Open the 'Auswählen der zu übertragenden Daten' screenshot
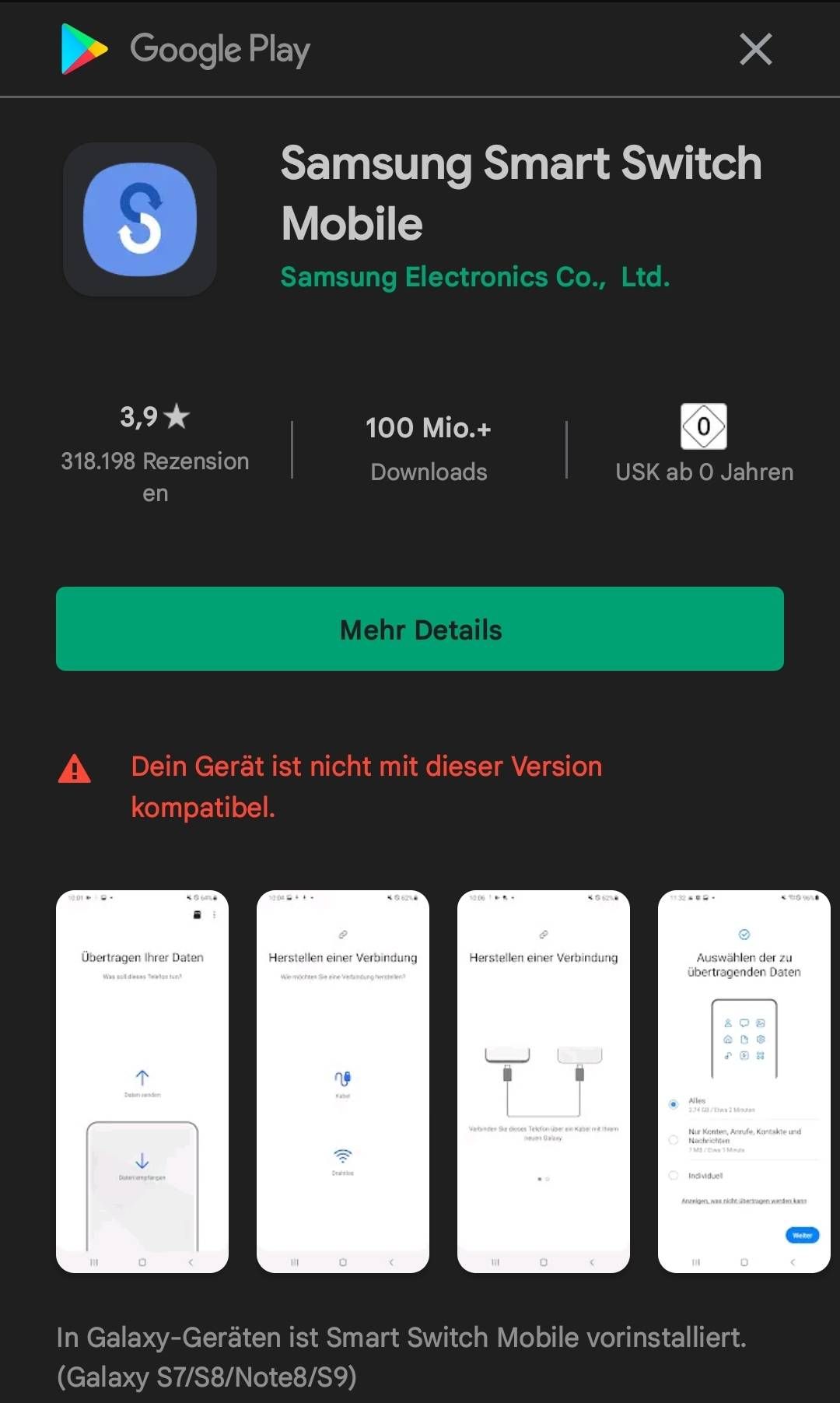 (x=744, y=1081)
